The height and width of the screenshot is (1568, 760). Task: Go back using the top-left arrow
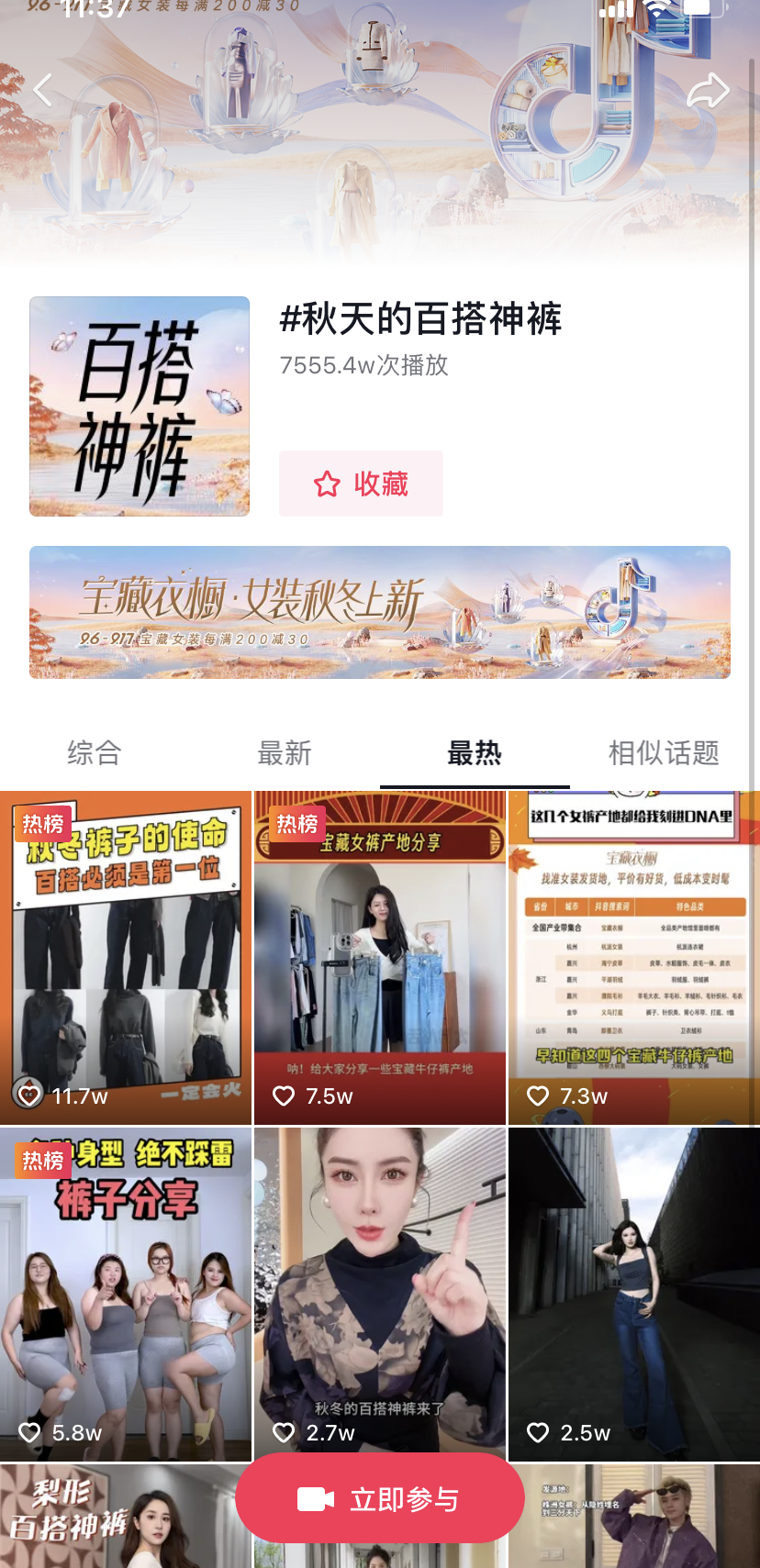click(42, 90)
